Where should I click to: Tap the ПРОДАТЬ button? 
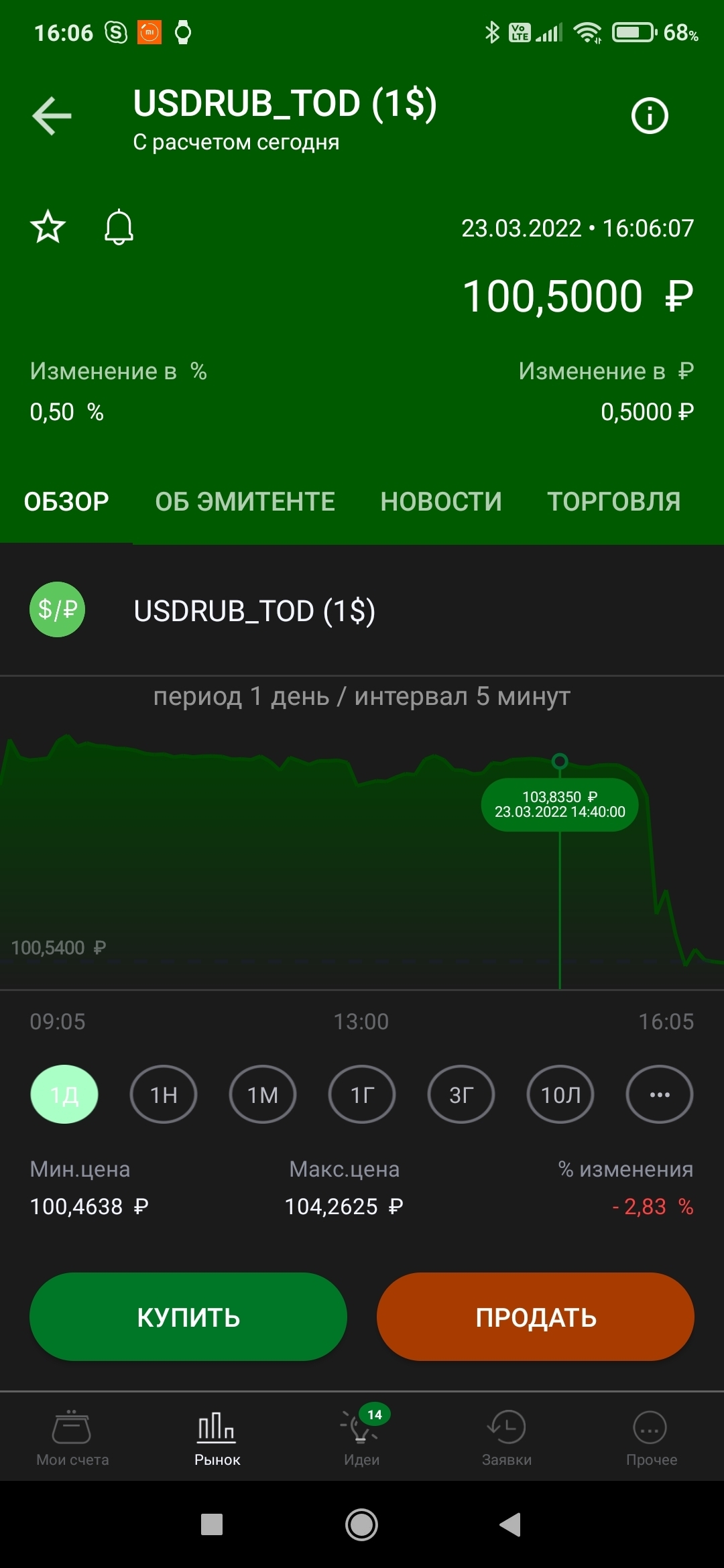536,1317
